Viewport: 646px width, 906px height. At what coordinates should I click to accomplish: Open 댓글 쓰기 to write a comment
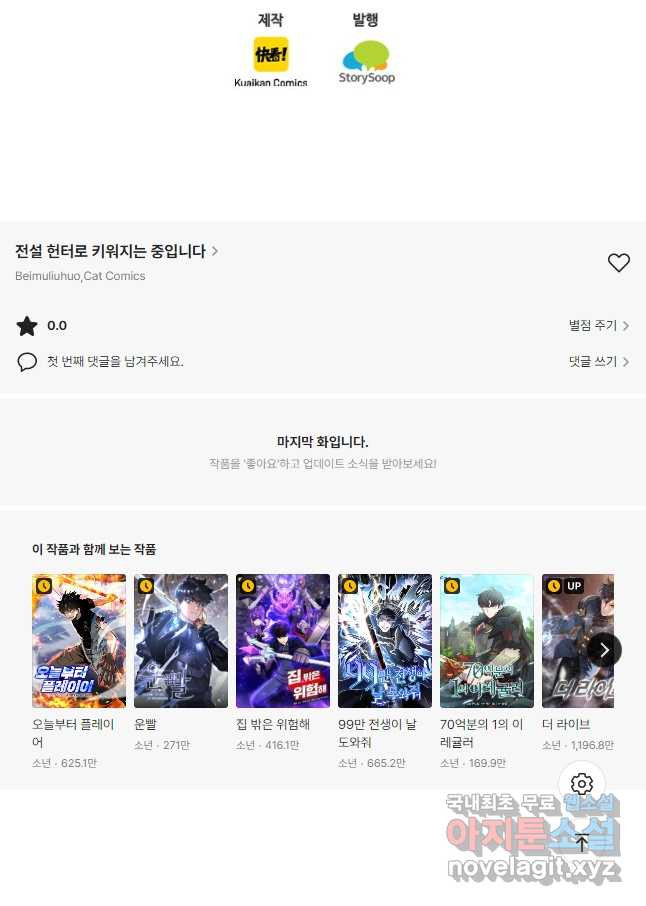(598, 362)
